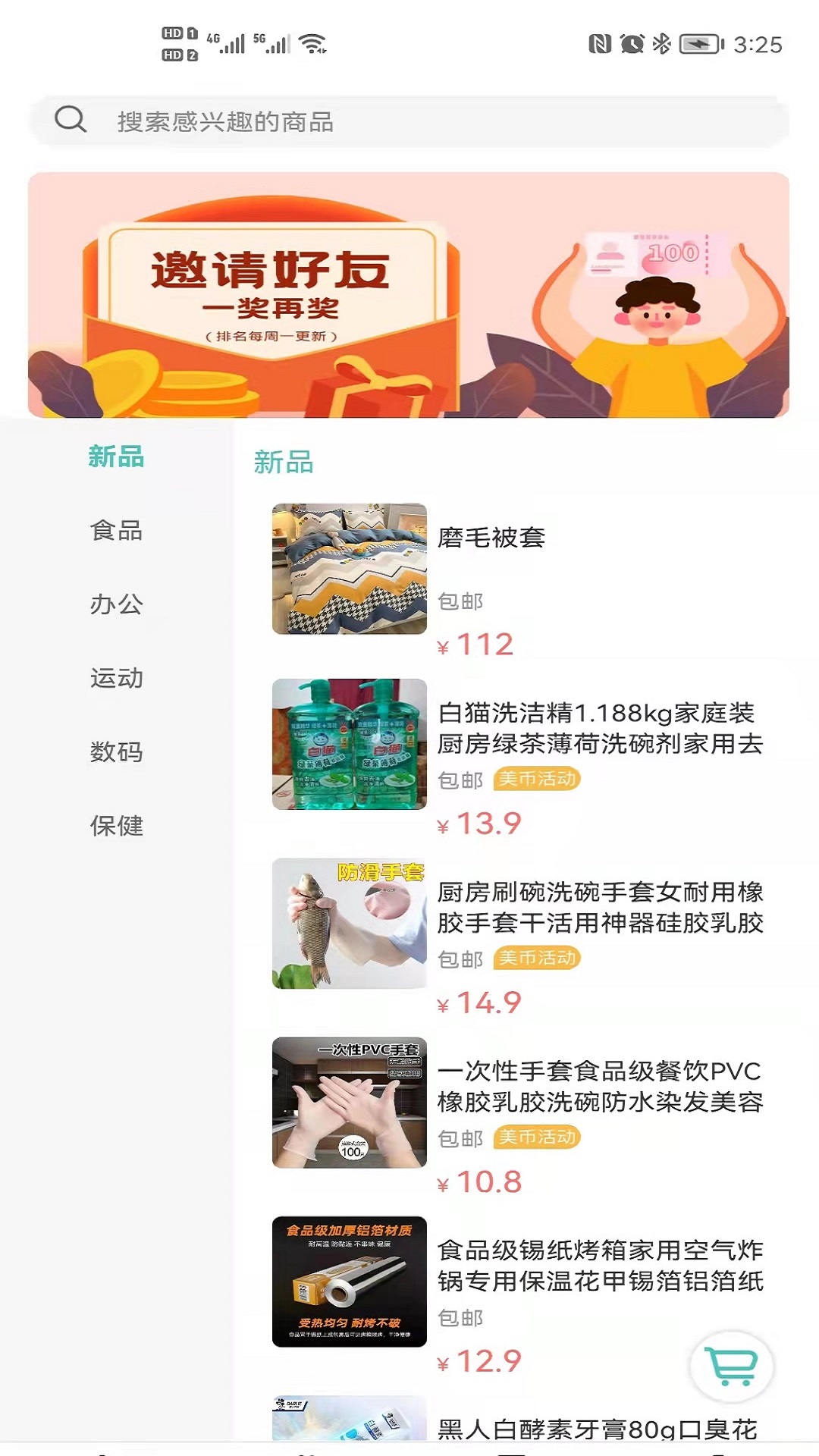
Task: Switch to the 数码 category
Action: point(116,752)
